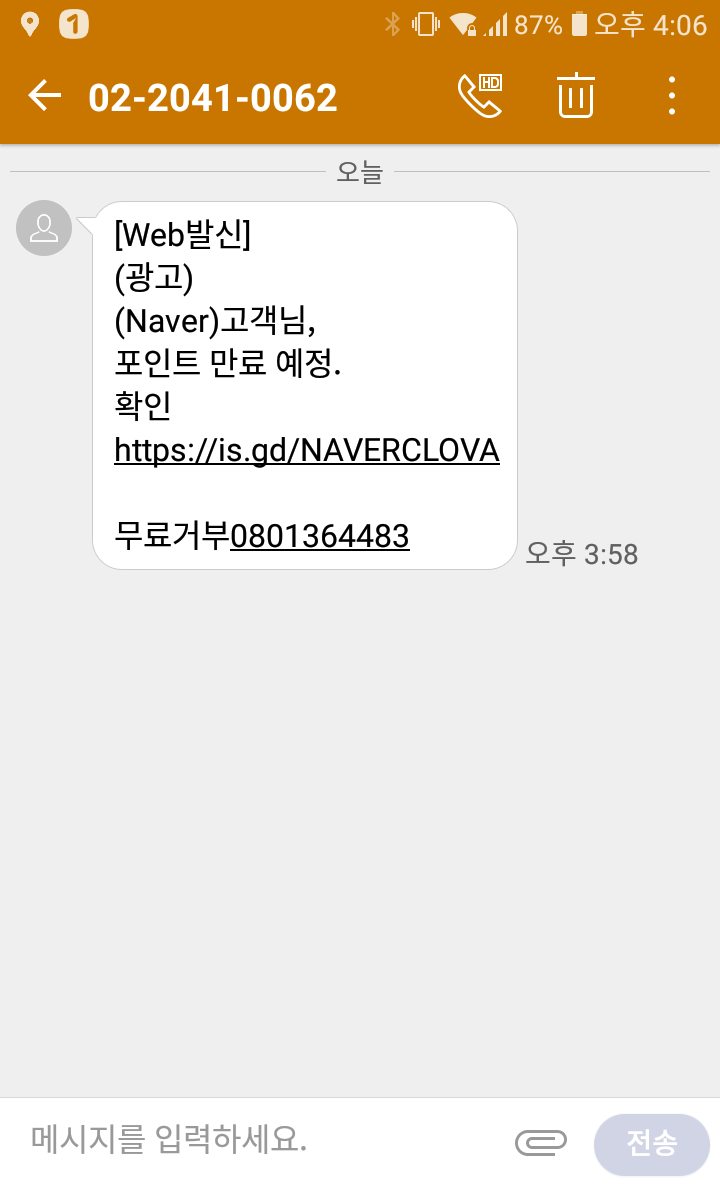Image resolution: width=720 pixels, height=1187 pixels.
Task: Tap the underlined number 0801364483
Action: tap(320, 537)
